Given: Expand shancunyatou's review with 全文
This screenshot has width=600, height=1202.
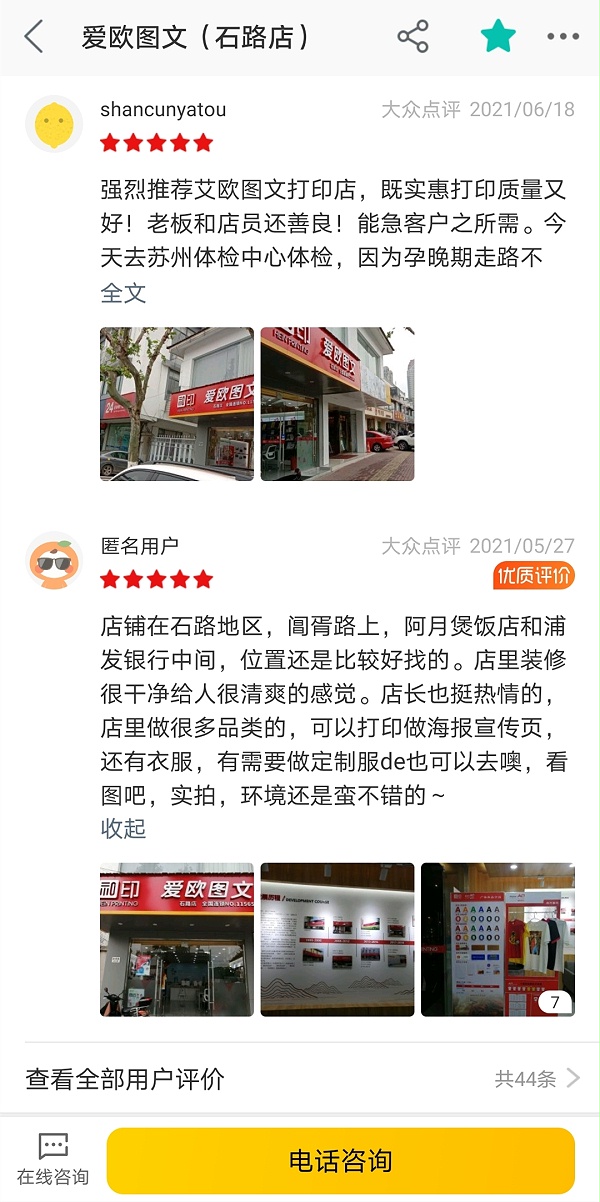Looking at the screenshot, I should (x=123, y=293).
